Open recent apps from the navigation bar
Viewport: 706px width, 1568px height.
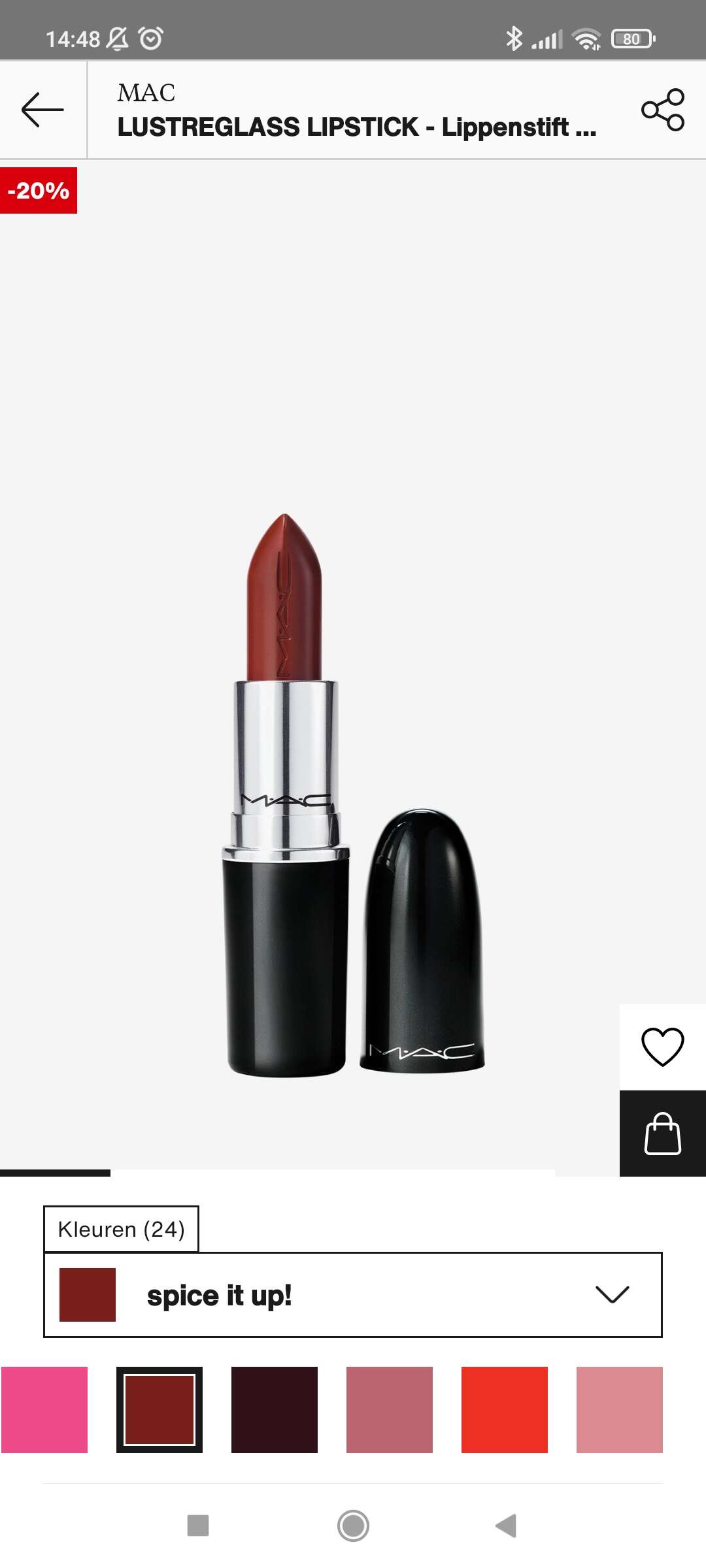(198, 1526)
